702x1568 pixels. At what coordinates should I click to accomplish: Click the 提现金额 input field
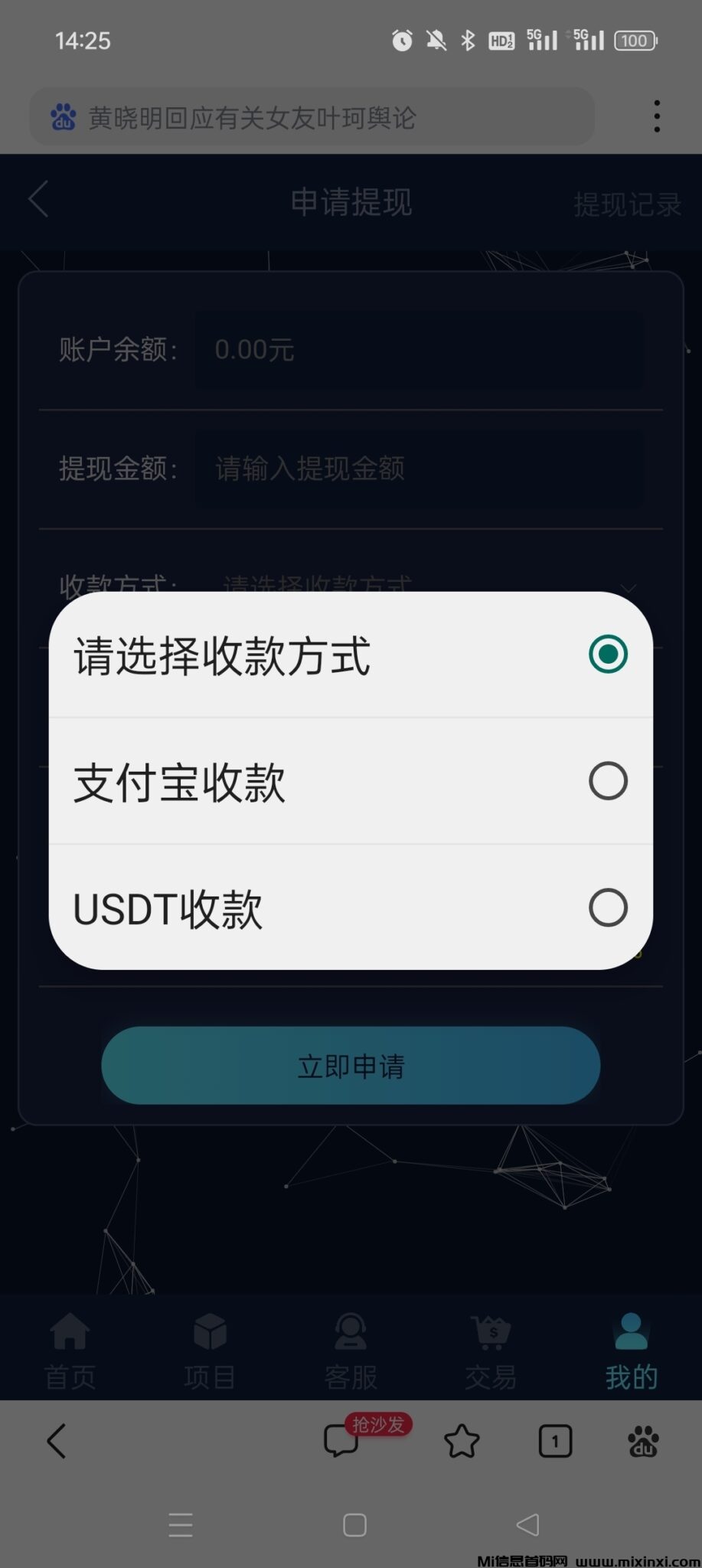(420, 469)
